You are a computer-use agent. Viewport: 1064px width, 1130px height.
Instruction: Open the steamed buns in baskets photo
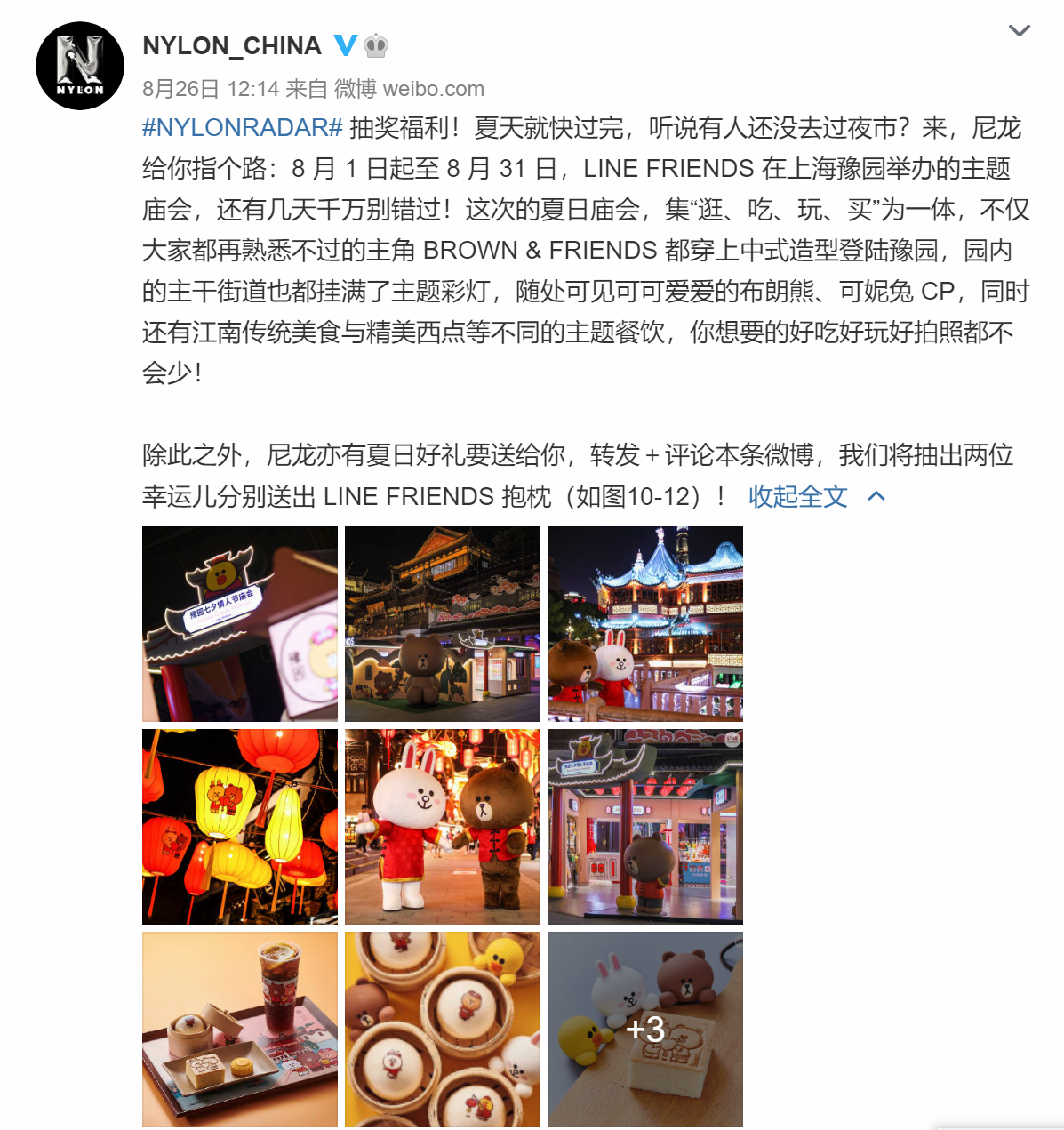[443, 1029]
